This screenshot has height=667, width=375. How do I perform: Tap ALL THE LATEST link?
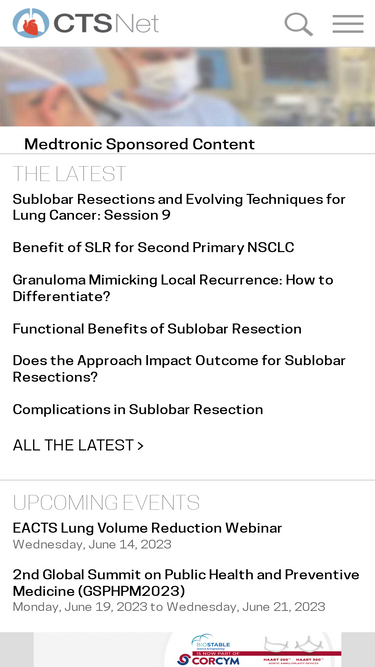[x=78, y=445]
